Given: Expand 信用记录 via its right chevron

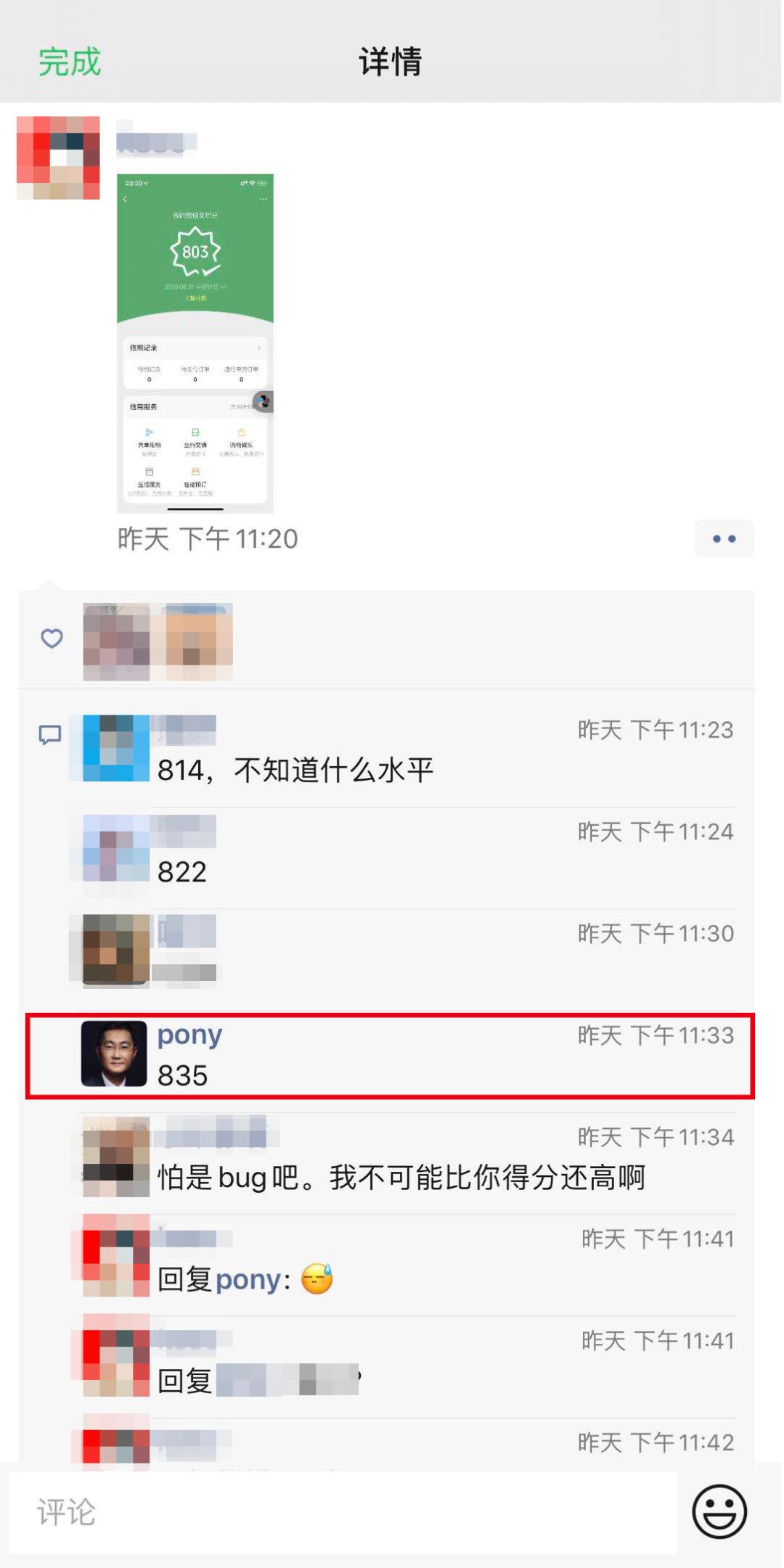Looking at the screenshot, I should [259, 347].
